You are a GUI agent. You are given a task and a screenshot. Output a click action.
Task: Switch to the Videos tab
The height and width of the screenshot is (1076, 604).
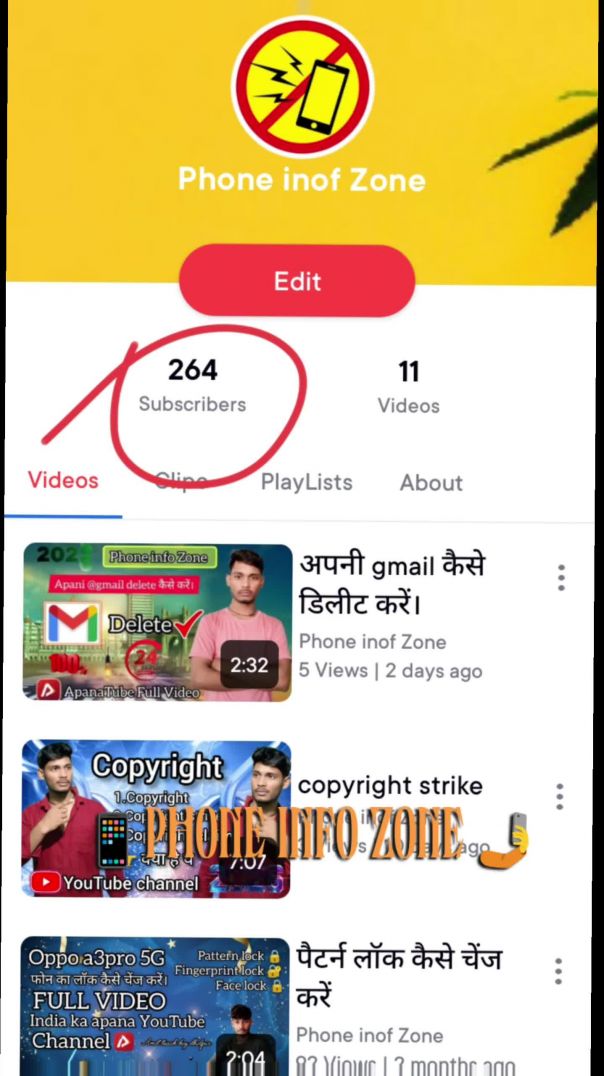tap(63, 481)
